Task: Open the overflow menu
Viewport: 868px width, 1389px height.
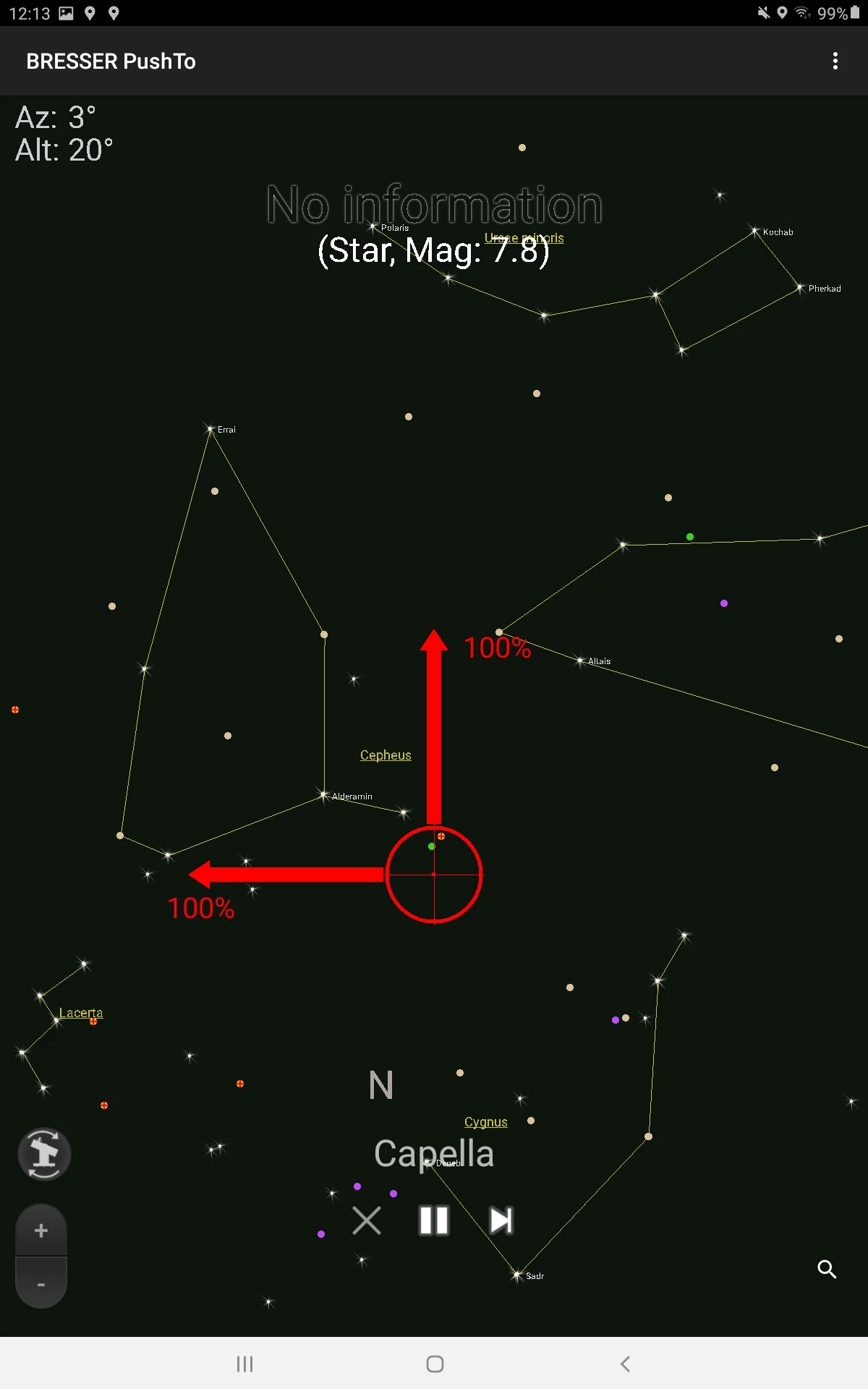Action: 835,61
